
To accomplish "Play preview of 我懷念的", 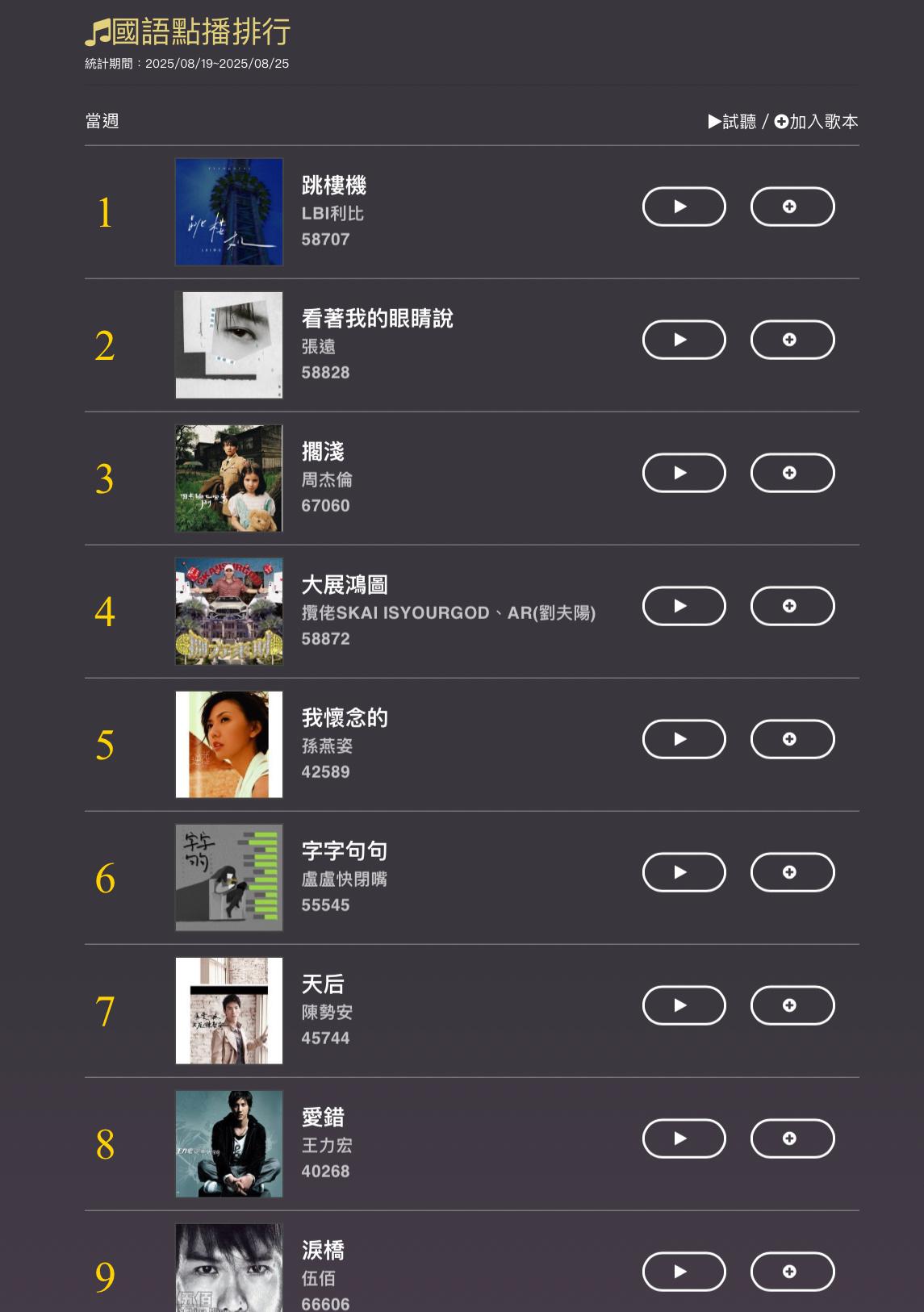I will click(x=684, y=739).
